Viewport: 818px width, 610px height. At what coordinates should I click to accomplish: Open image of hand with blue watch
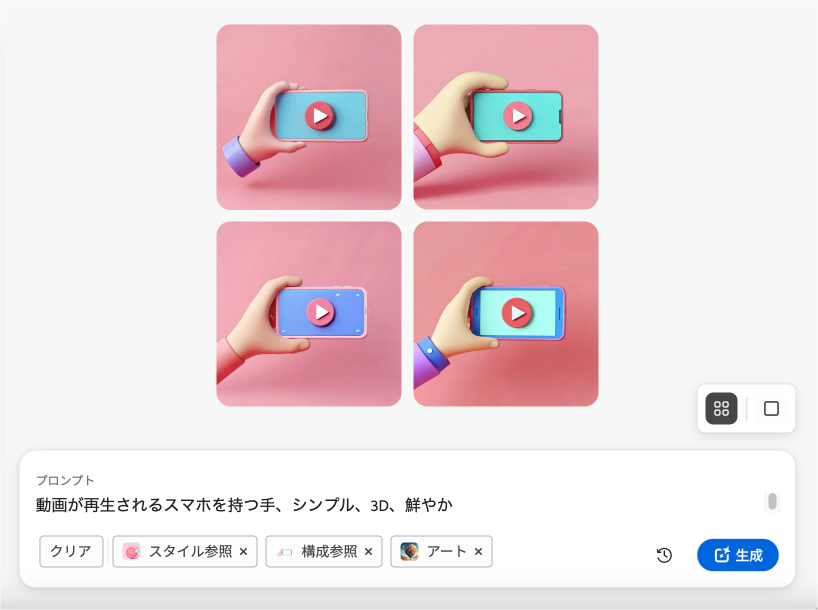coord(505,313)
